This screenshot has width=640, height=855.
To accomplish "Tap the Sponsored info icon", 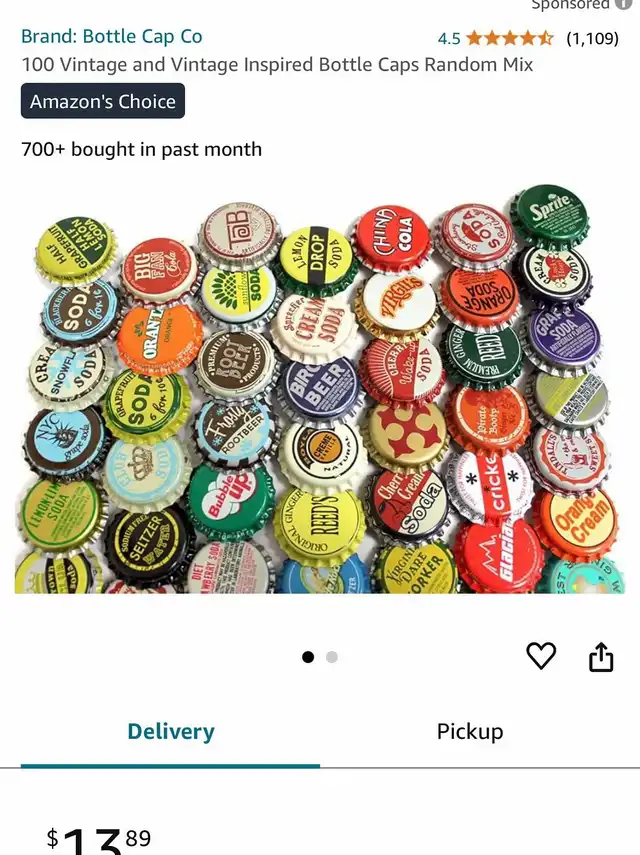I will pos(624,4).
